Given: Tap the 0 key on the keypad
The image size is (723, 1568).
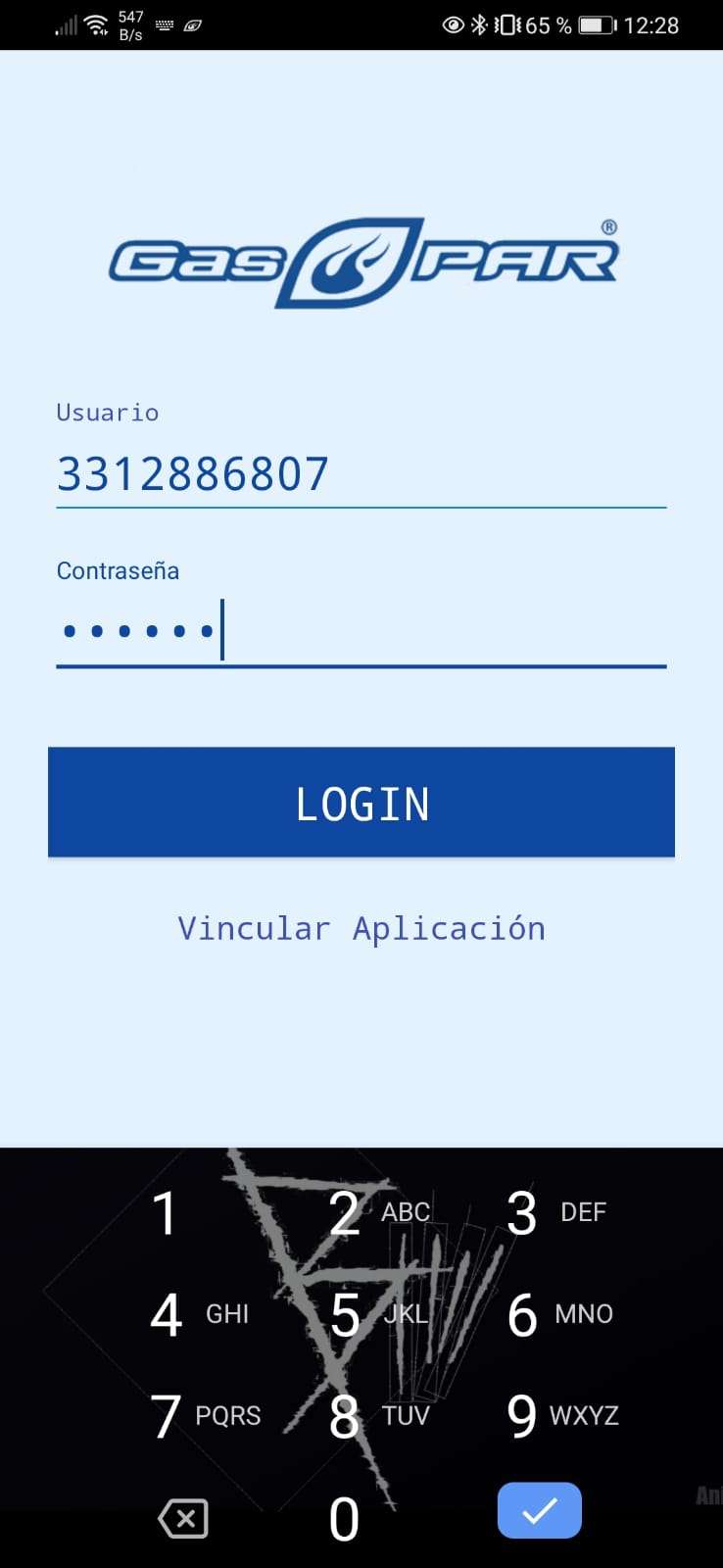Looking at the screenshot, I should coord(344,1519).
